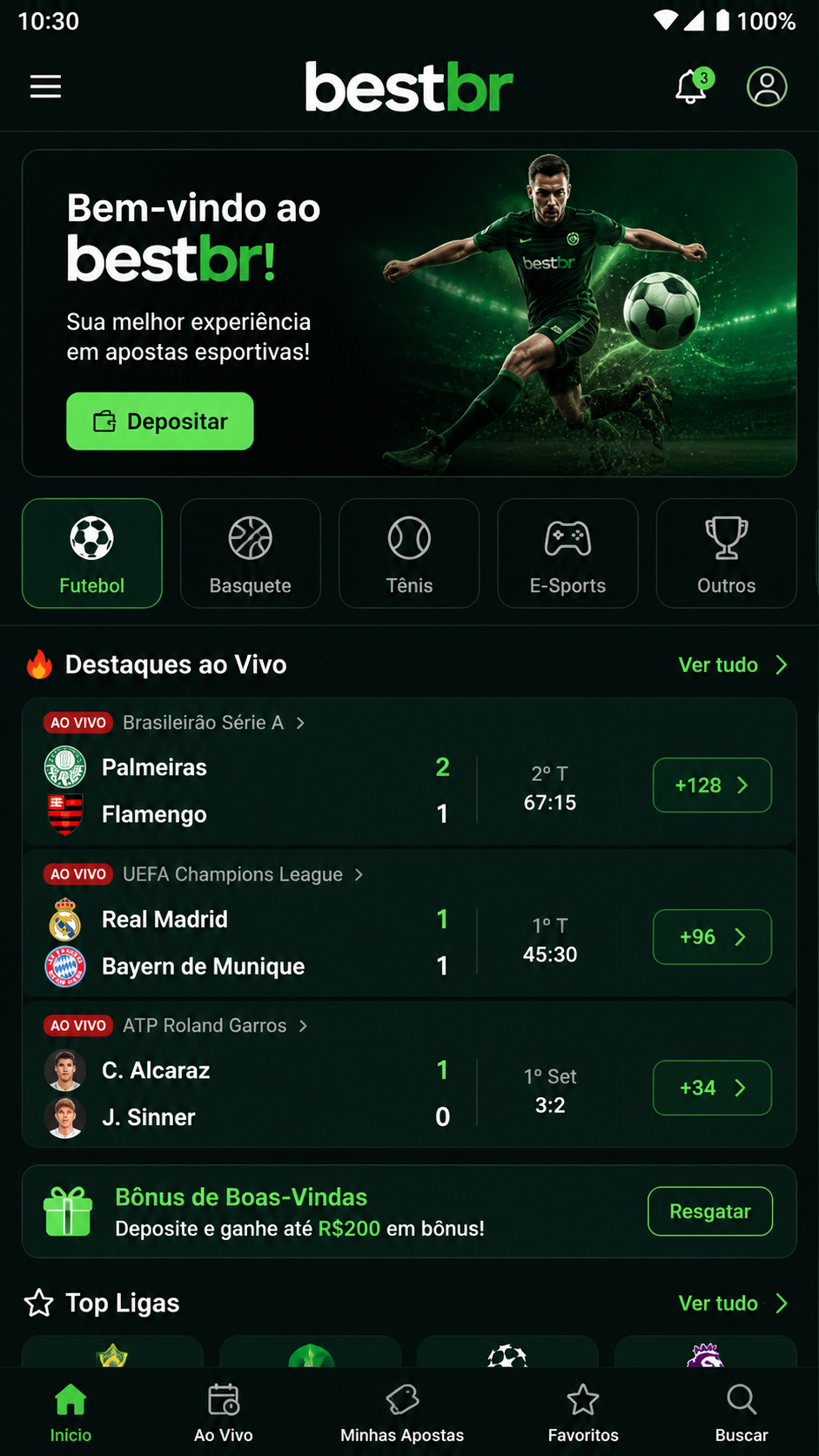View all Destaques ao Vivo
Screen dimensions: 819x1456
point(733,664)
